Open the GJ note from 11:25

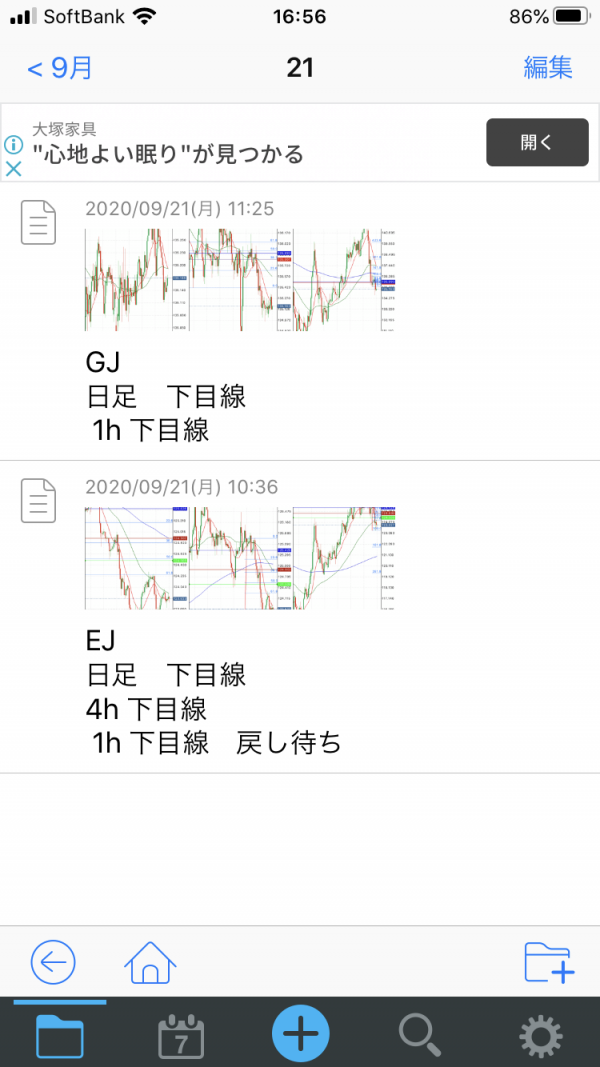pos(300,321)
